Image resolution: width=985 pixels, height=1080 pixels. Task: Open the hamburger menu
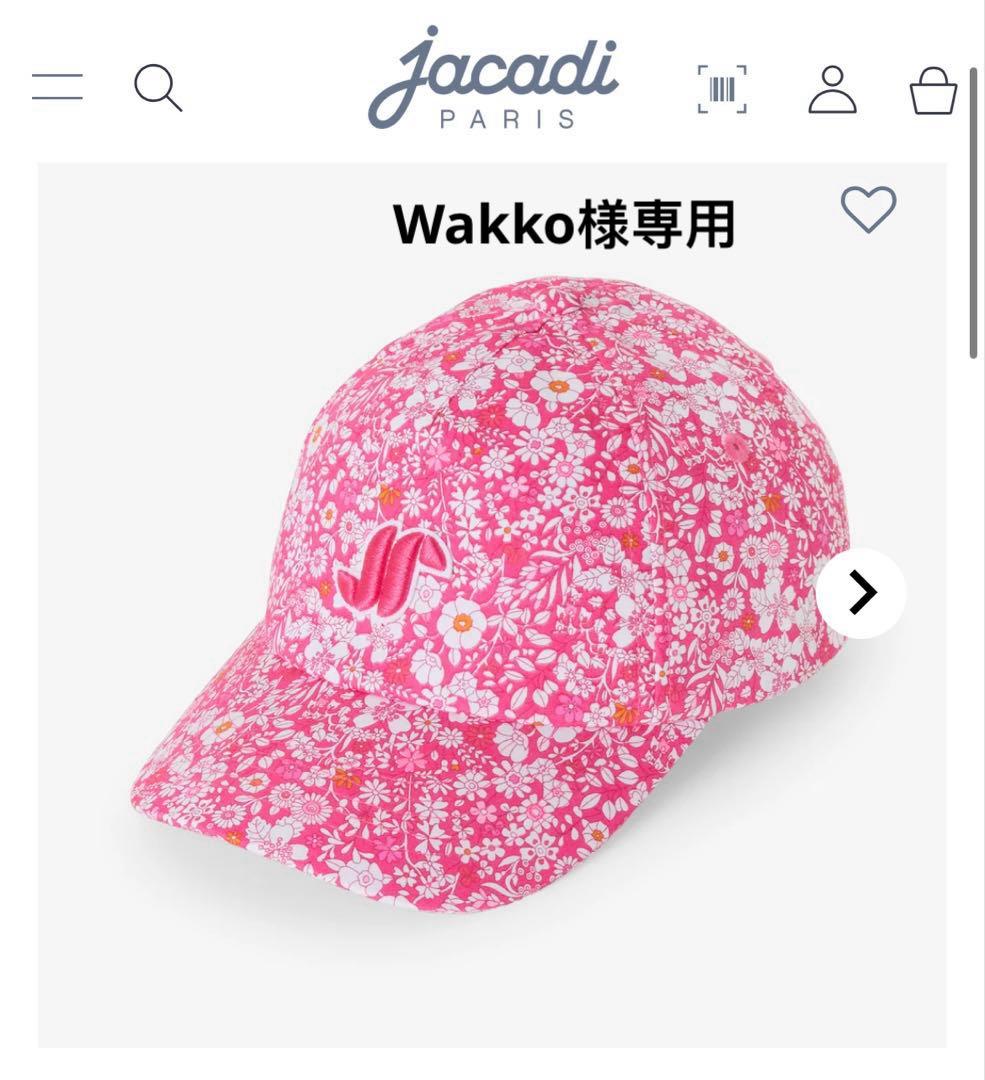pyautogui.click(x=57, y=87)
